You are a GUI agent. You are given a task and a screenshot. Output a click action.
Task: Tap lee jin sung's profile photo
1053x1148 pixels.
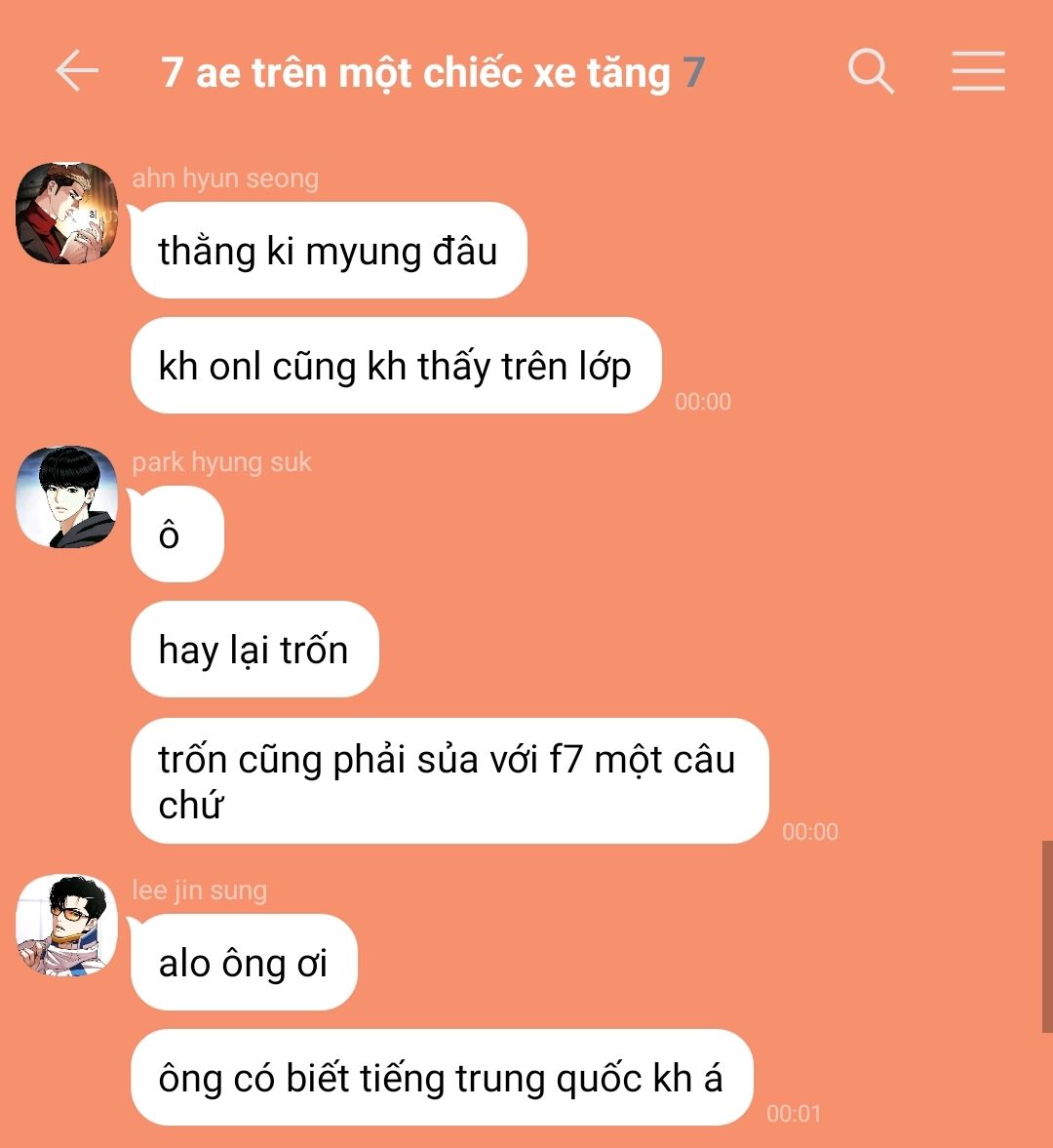click(x=67, y=925)
